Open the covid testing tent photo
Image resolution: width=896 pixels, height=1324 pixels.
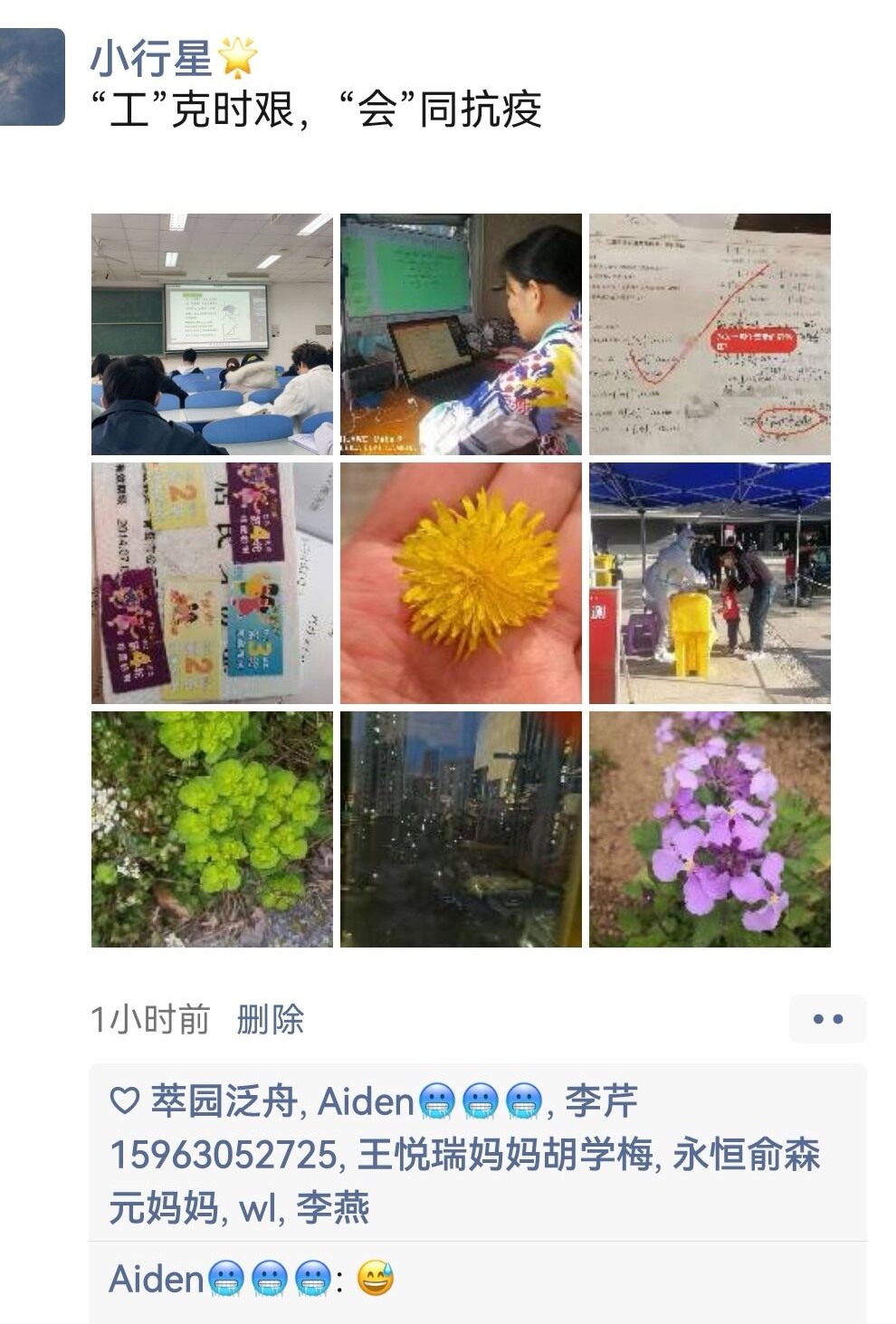pos(710,583)
